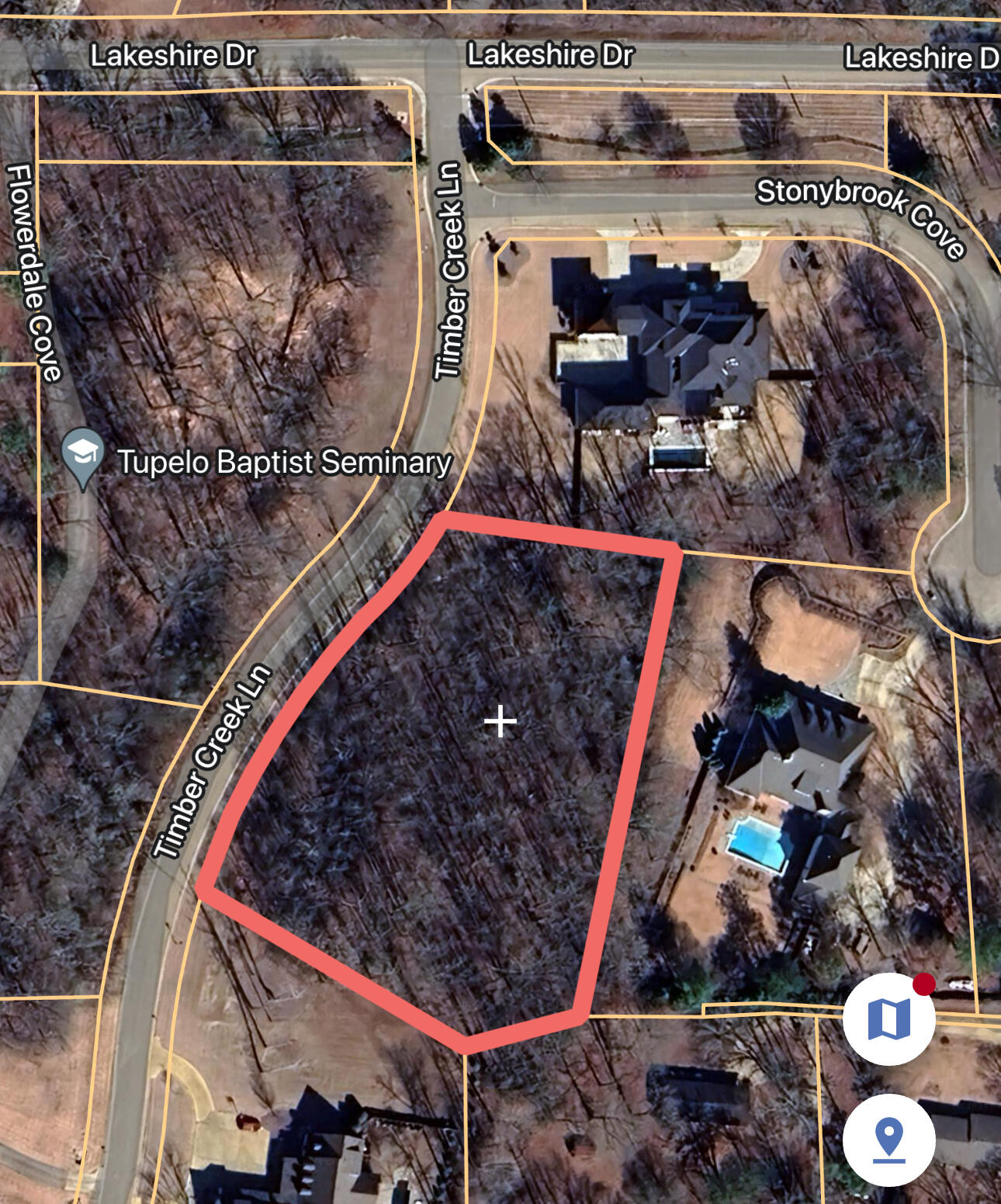Open the Tupelo Baptist Seminary marker

click(x=83, y=456)
